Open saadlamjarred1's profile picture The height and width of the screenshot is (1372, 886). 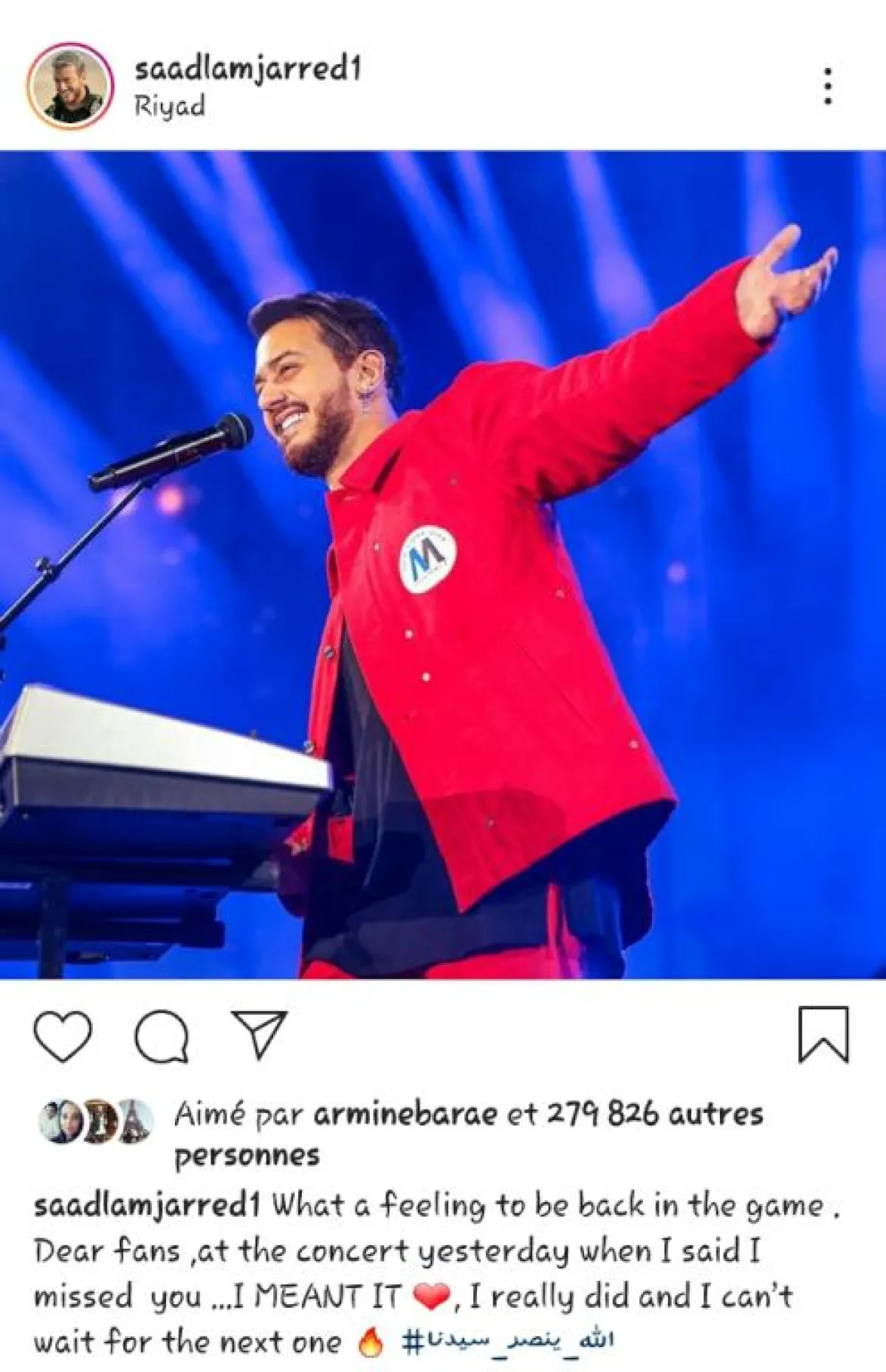click(70, 86)
